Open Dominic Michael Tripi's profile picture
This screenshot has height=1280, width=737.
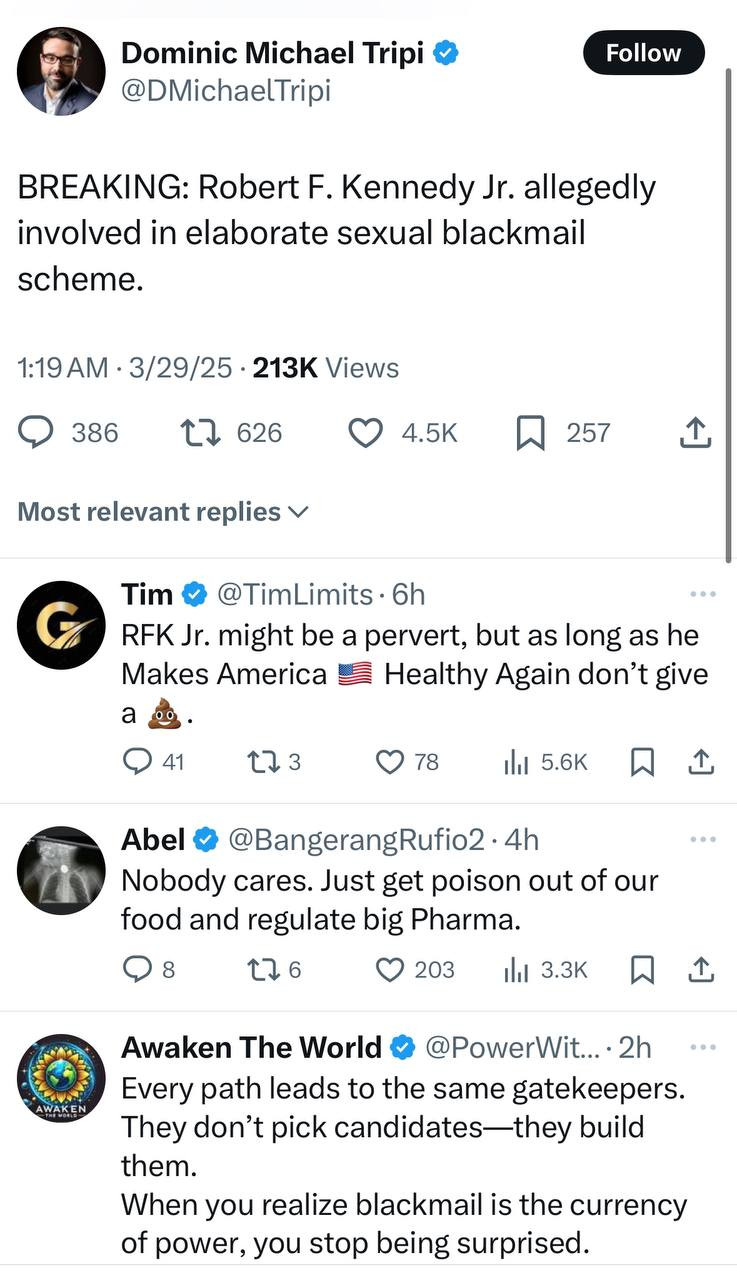[x=61, y=71]
